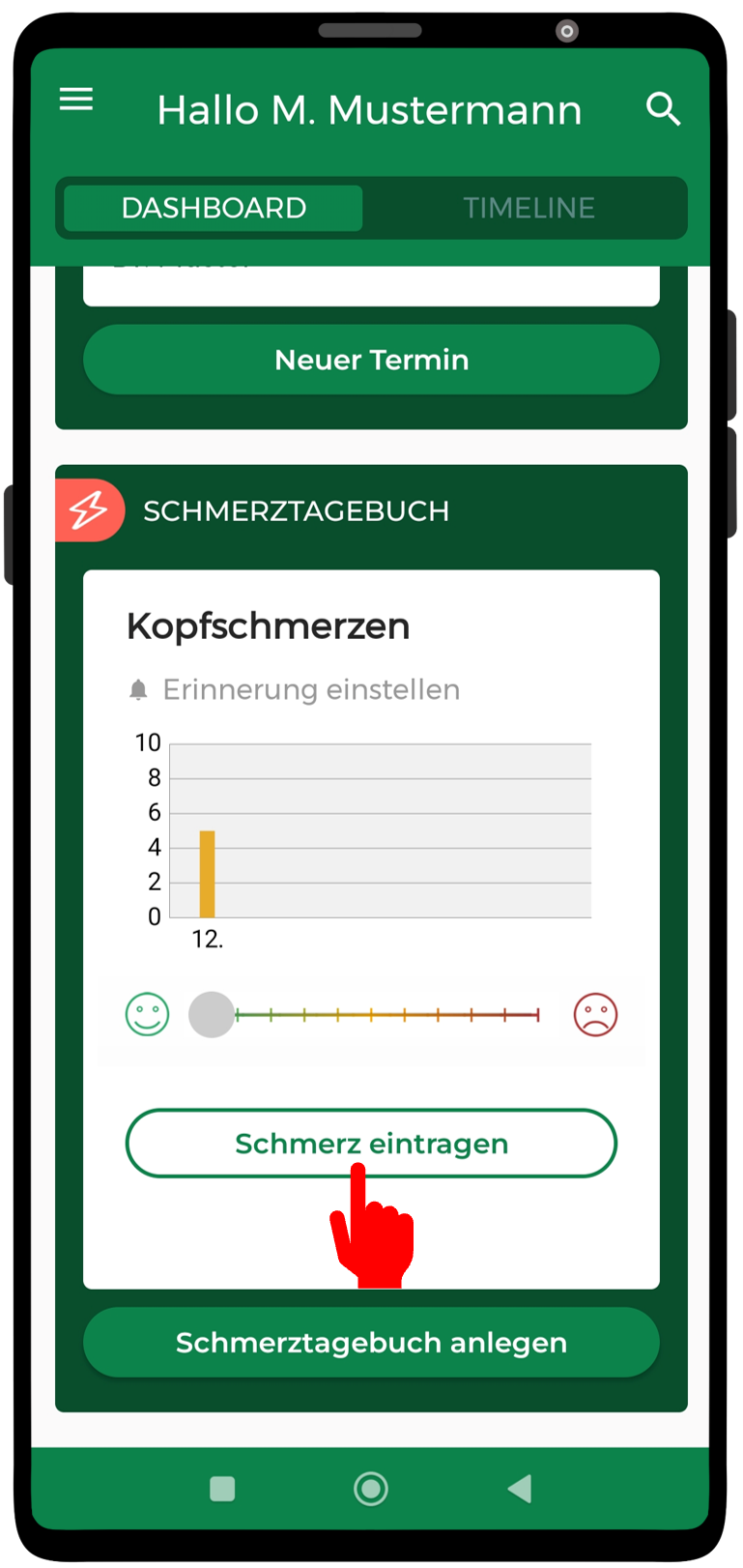This screenshot has width=743, height=1568.
Task: Create a diary via Schmerztagebuch anlegen
Action: [371, 1343]
